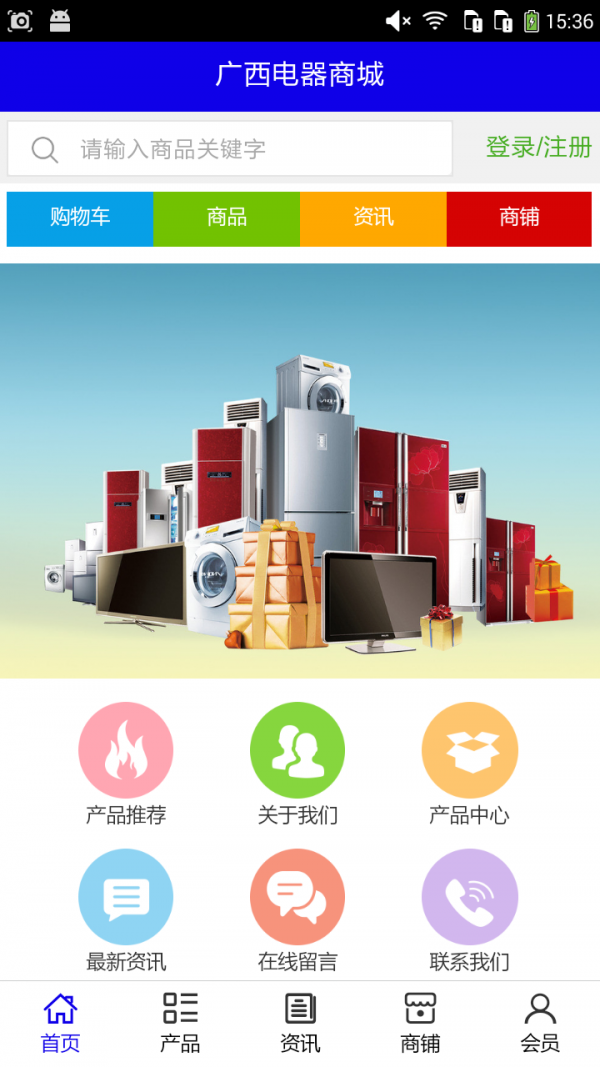Image resolution: width=600 pixels, height=1067 pixels.
Task: Open the red 商铺 button
Action: pos(519,218)
